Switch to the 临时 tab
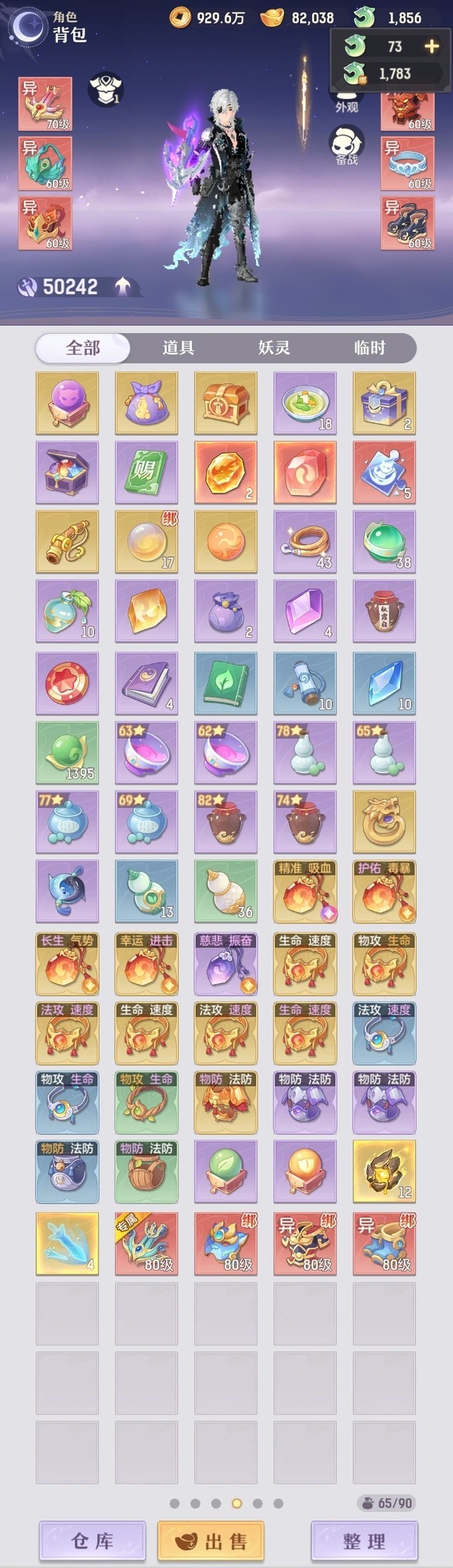 (369, 348)
